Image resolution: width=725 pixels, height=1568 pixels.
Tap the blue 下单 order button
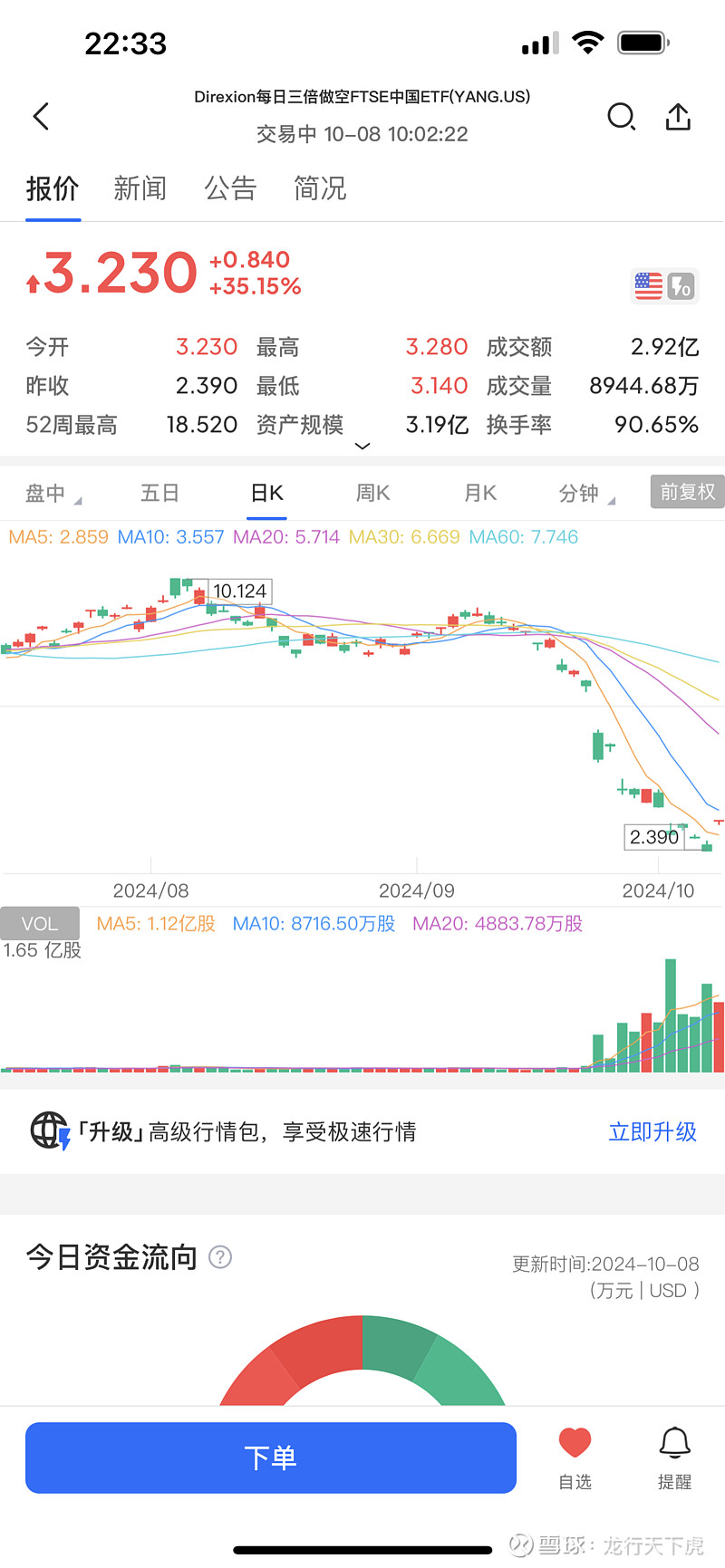coord(271,1458)
